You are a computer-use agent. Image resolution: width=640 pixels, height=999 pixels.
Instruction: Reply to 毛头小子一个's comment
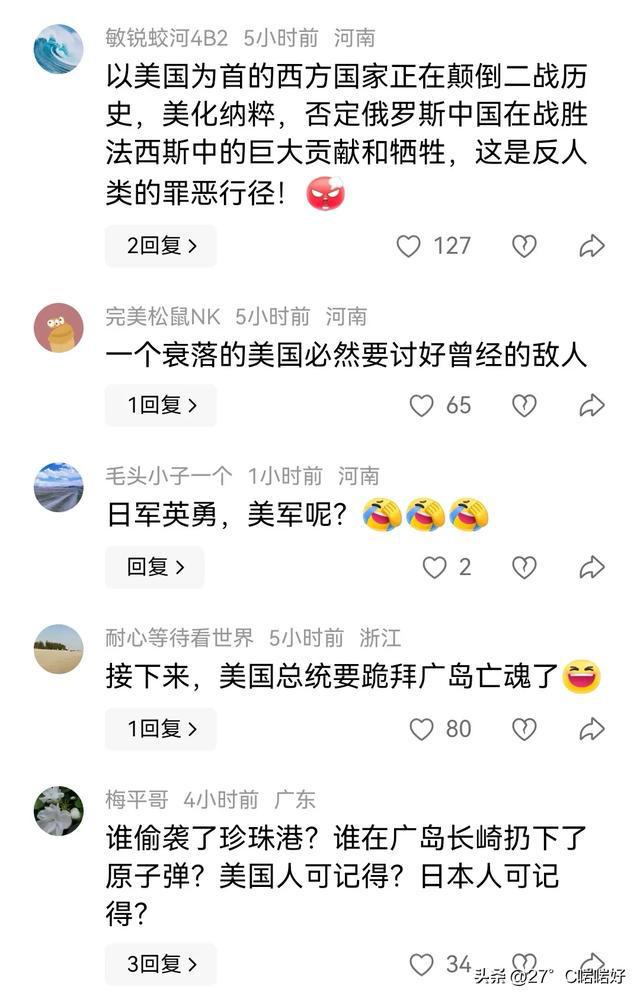(x=155, y=567)
